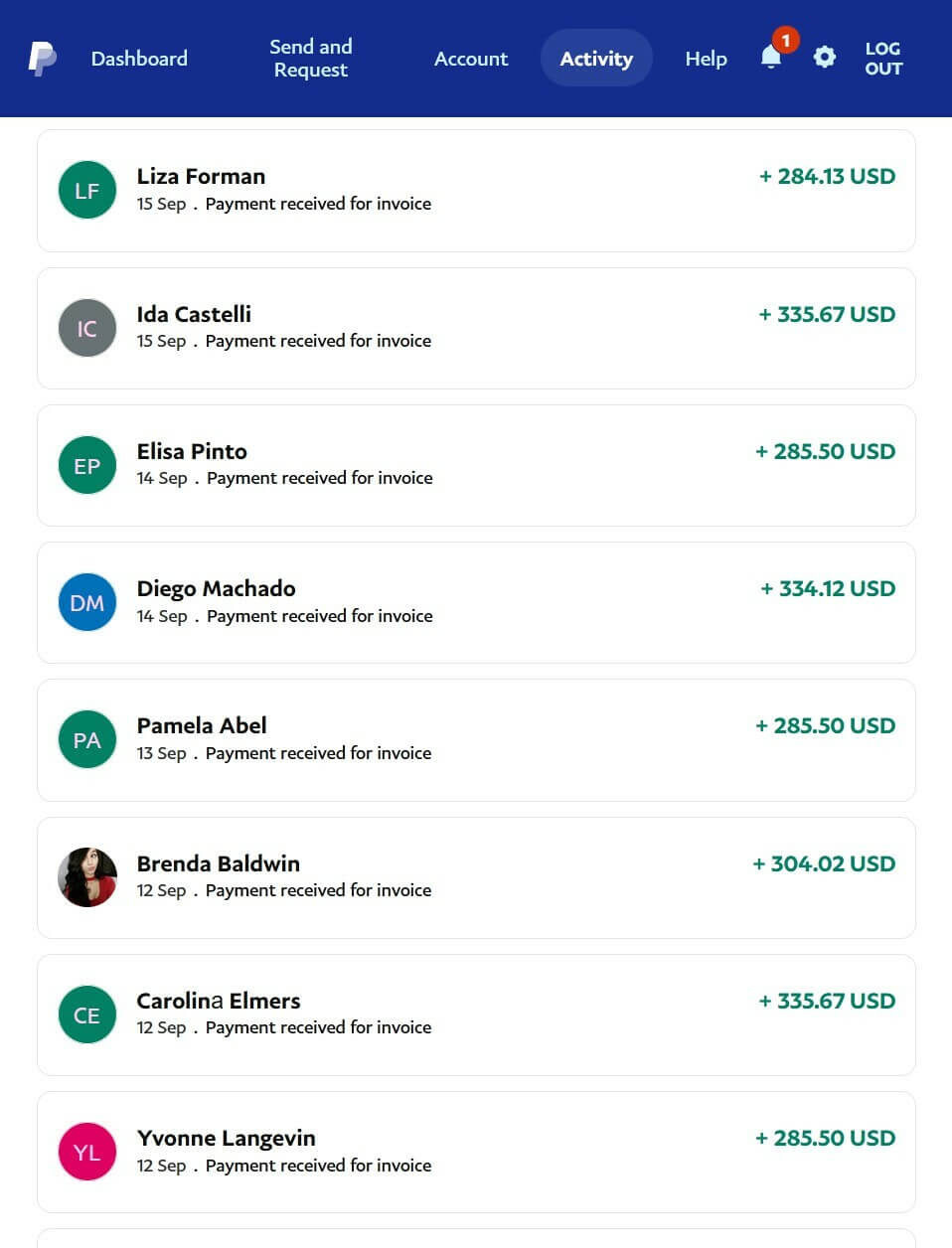Select the Activity tab
952x1248 pixels.
[596, 59]
